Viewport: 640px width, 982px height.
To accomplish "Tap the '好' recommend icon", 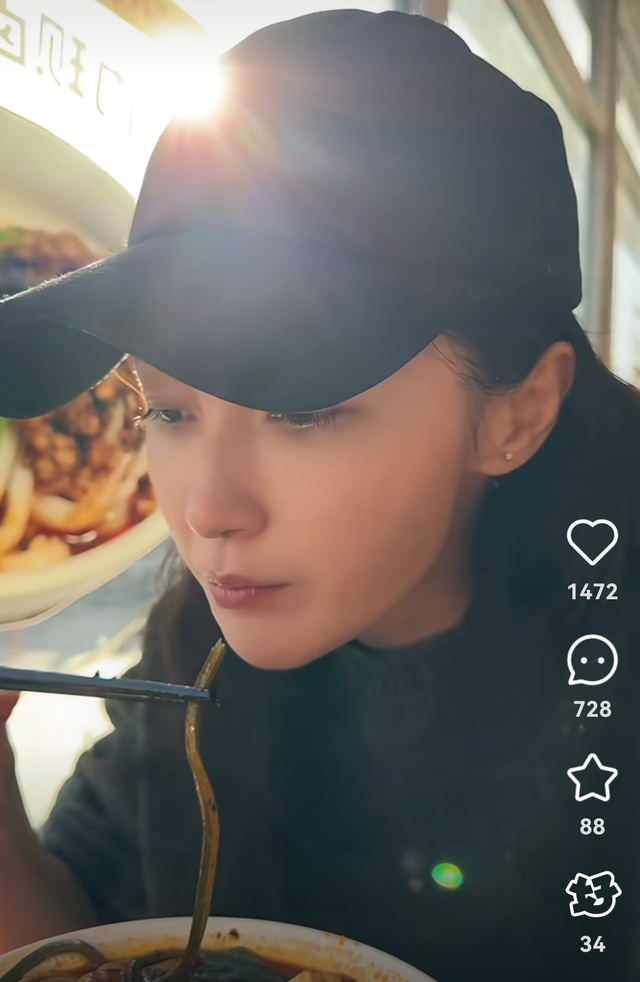I will click(x=592, y=895).
